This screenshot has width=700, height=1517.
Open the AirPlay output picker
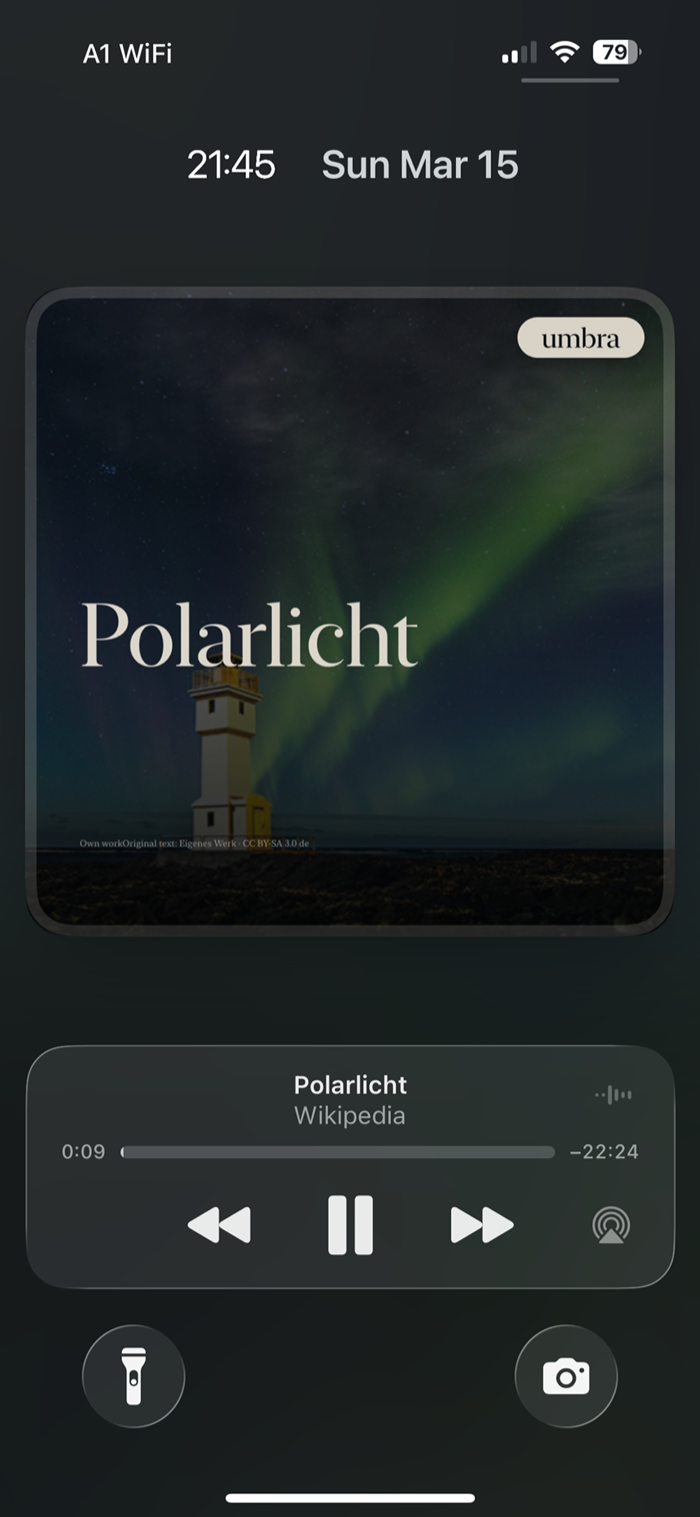point(610,1225)
